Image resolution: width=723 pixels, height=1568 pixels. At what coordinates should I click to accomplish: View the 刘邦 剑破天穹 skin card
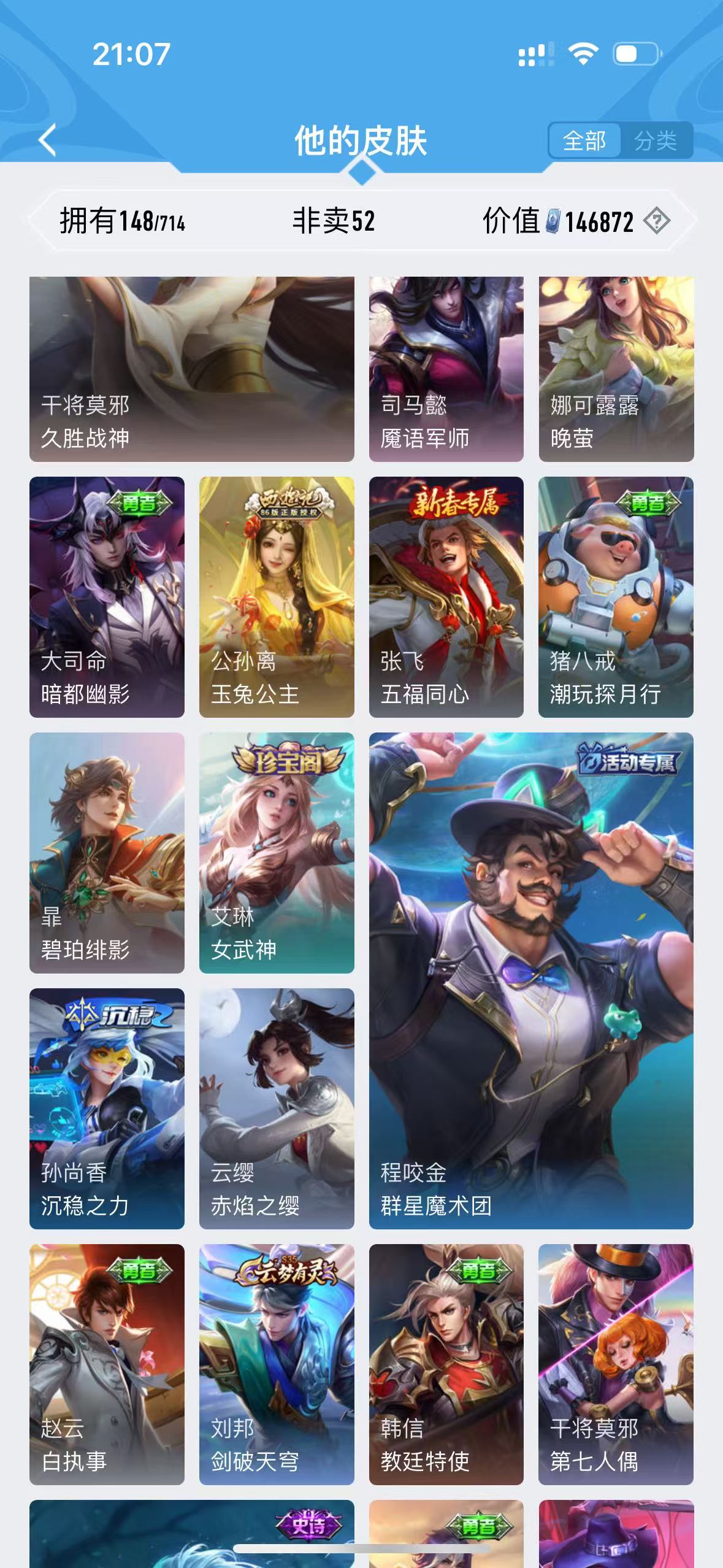tap(277, 1364)
